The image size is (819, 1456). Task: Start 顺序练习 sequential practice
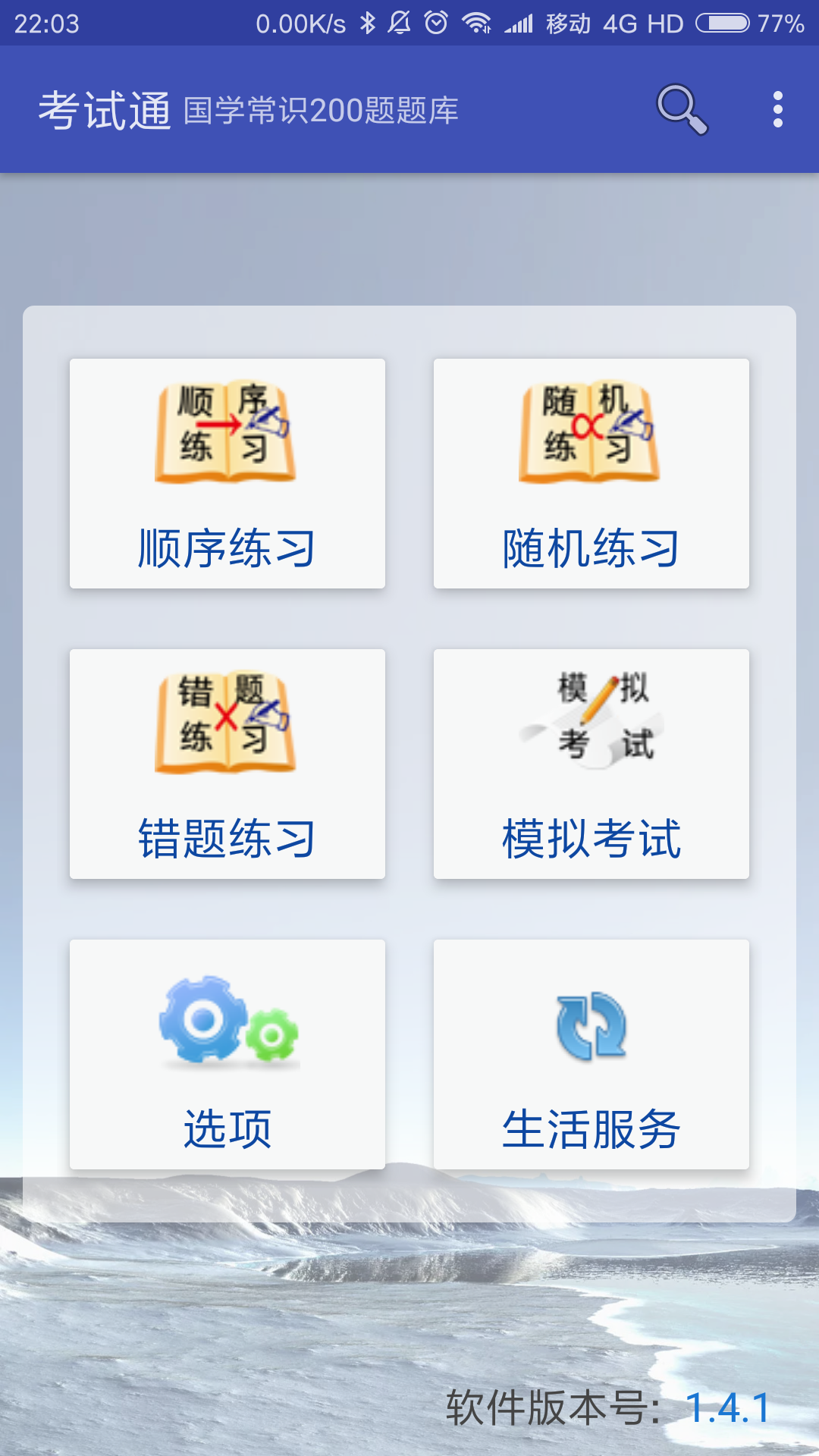[x=227, y=473]
